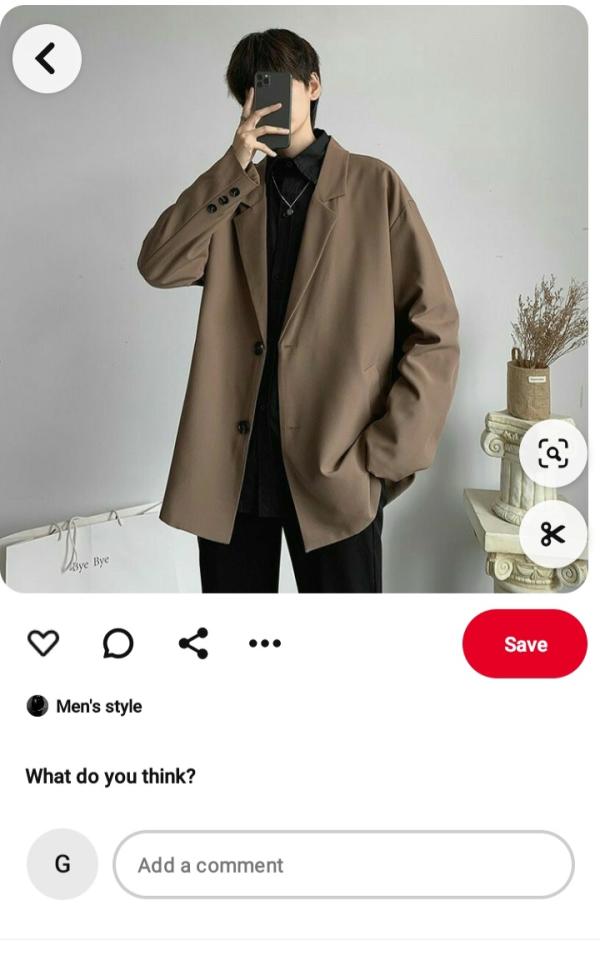Like this pin with the heart icon
Image resolution: width=600 pixels, height=956 pixels.
click(43, 643)
